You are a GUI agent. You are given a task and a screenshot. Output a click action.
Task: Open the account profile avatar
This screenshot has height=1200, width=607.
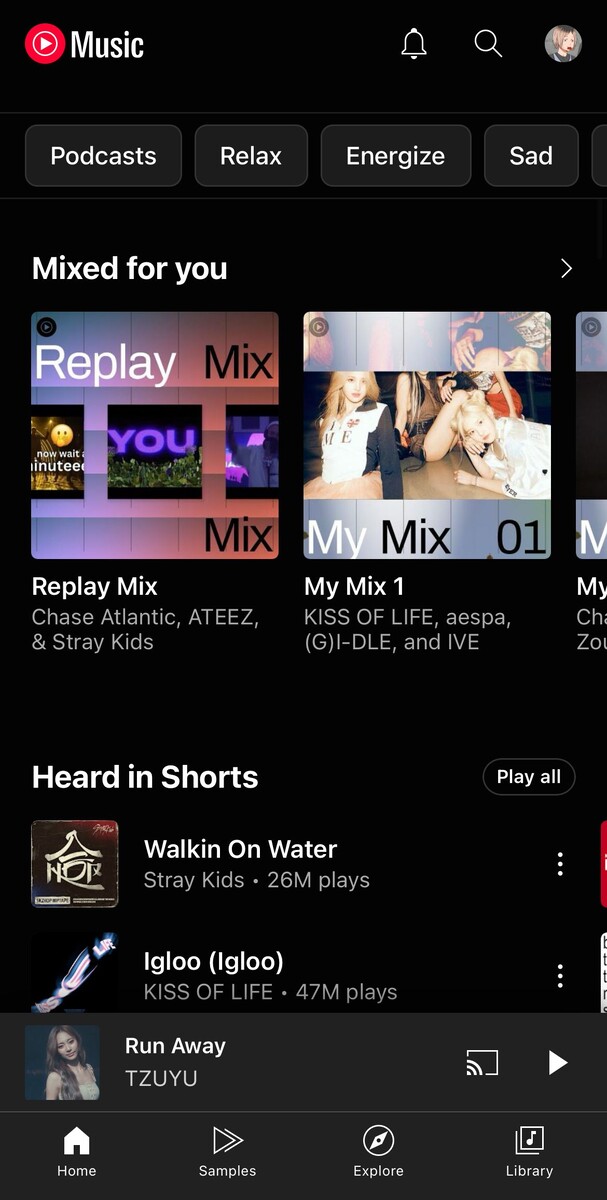(563, 44)
